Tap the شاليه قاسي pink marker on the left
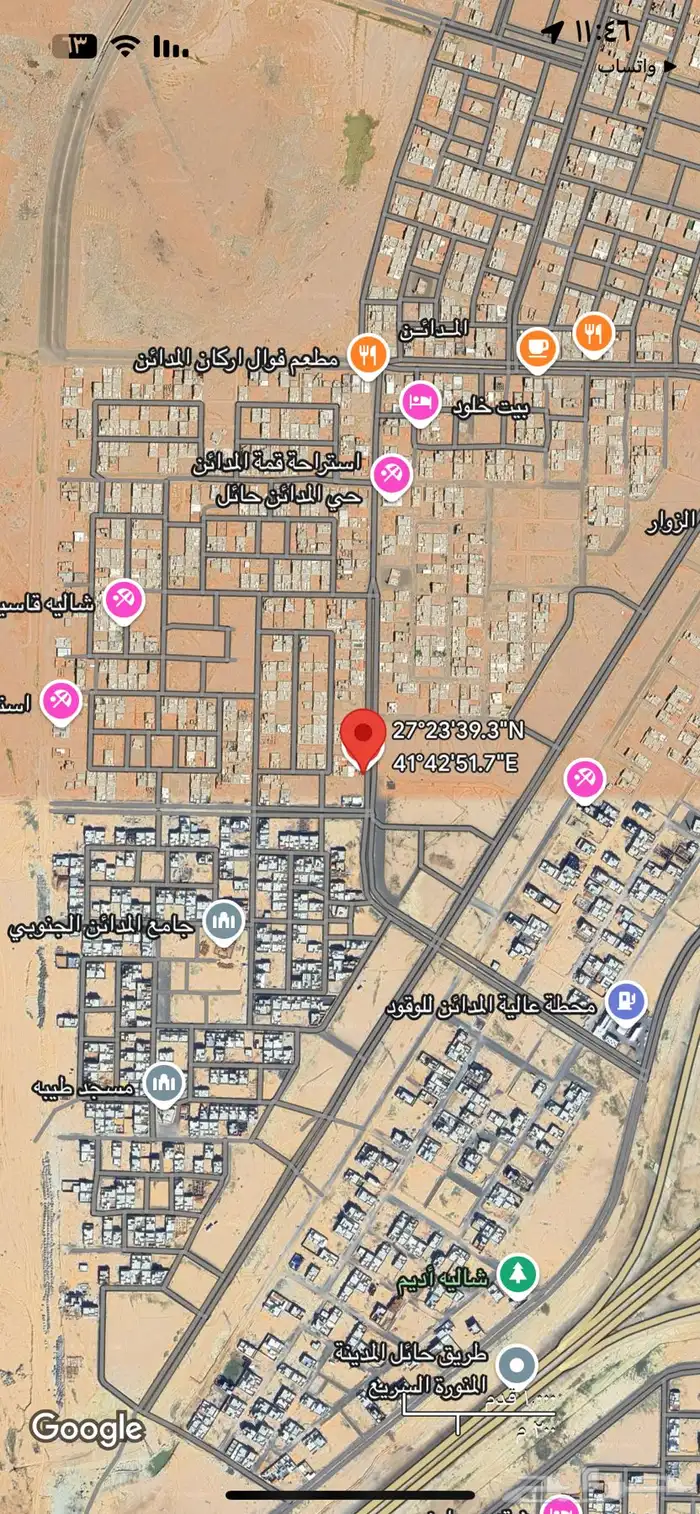 click(124, 600)
